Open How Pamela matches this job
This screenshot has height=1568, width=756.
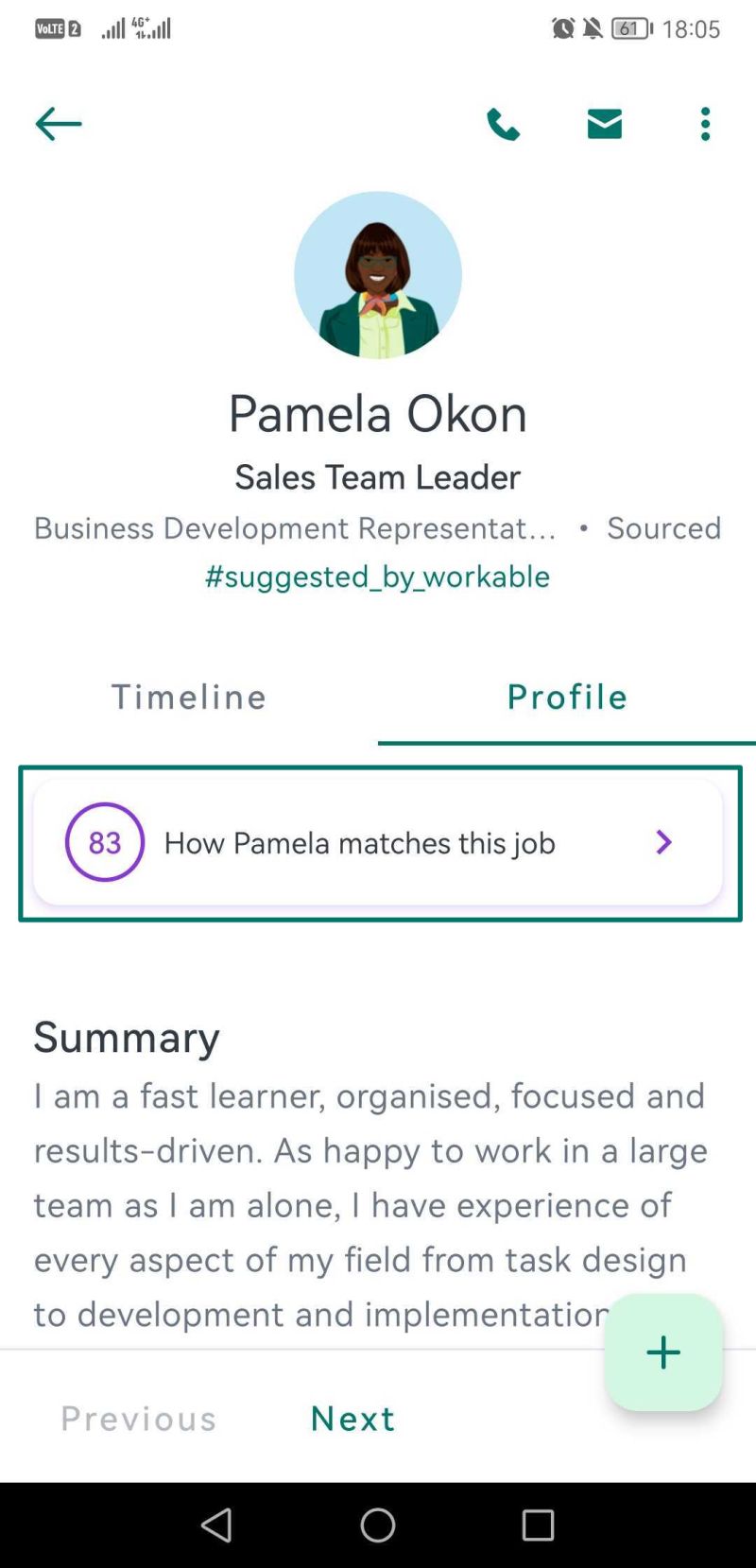click(x=378, y=842)
